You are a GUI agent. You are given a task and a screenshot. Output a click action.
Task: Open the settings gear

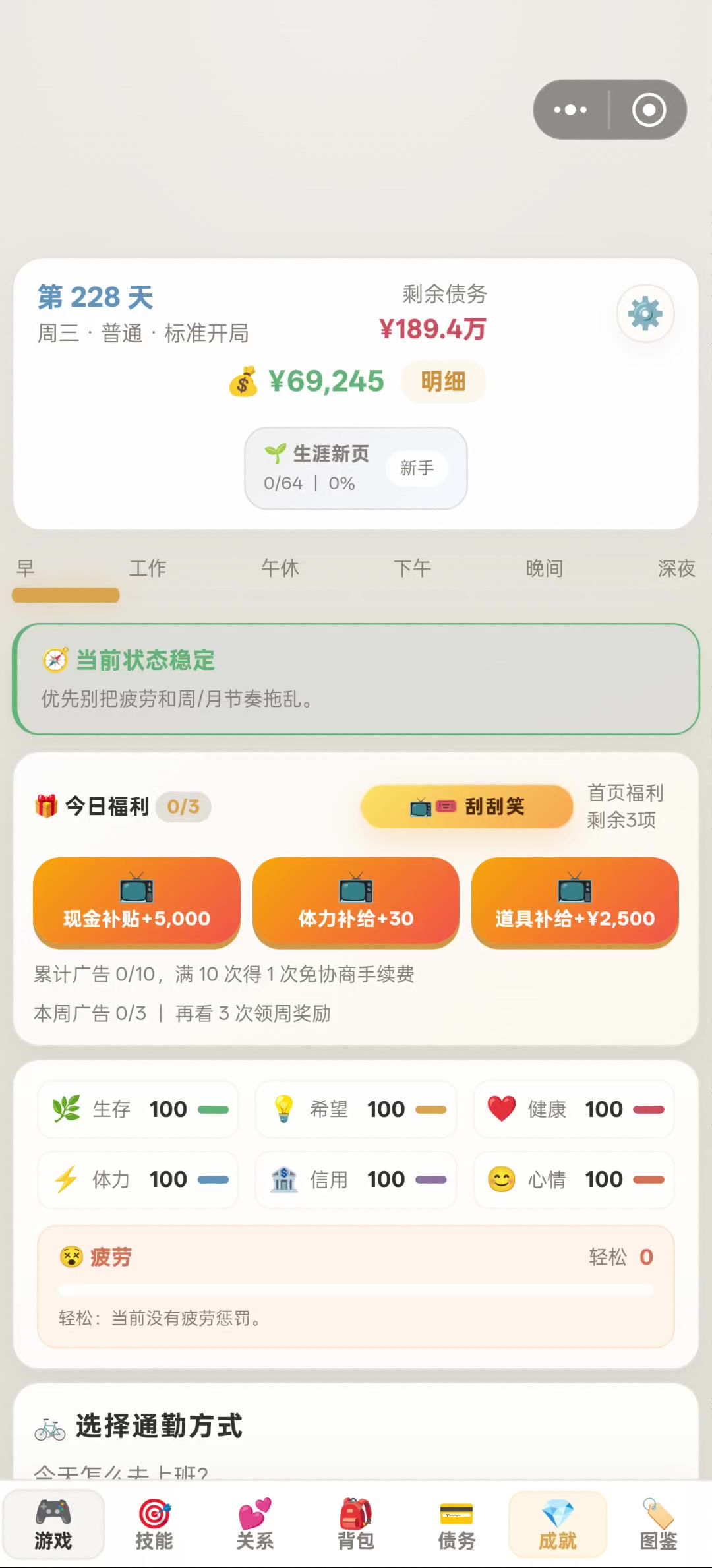645,313
